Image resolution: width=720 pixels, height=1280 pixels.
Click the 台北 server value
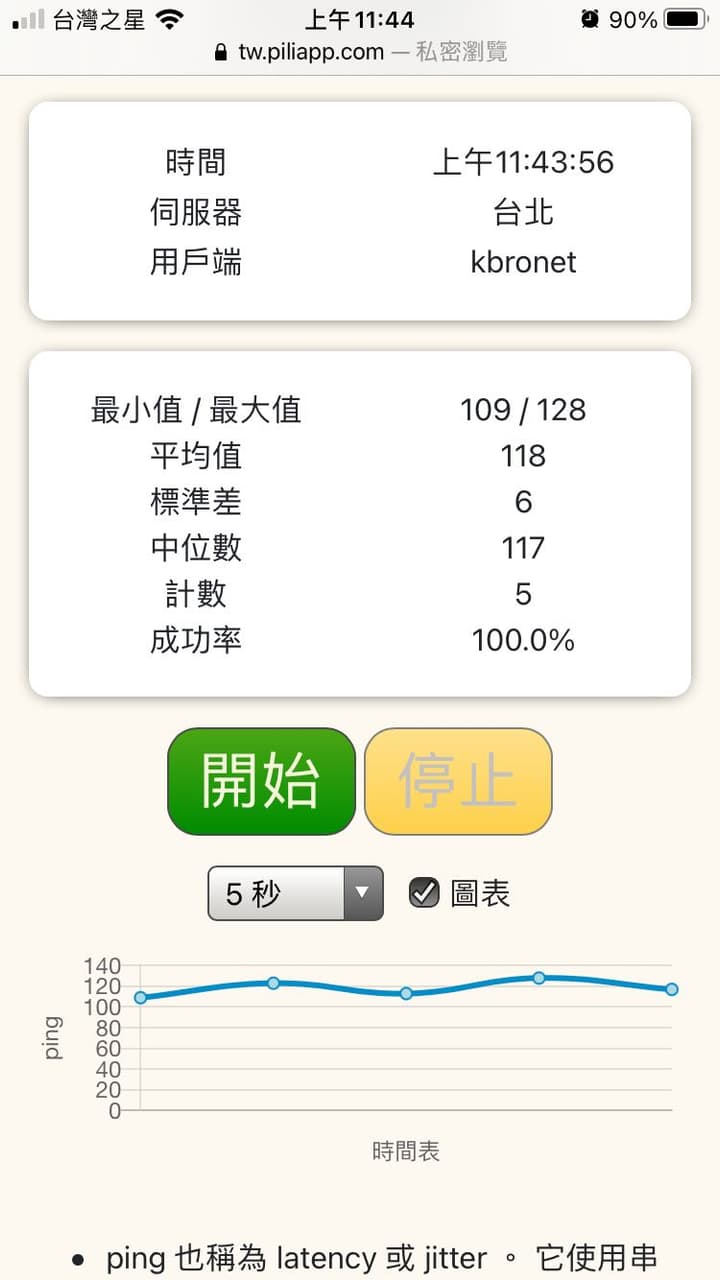pos(523,212)
